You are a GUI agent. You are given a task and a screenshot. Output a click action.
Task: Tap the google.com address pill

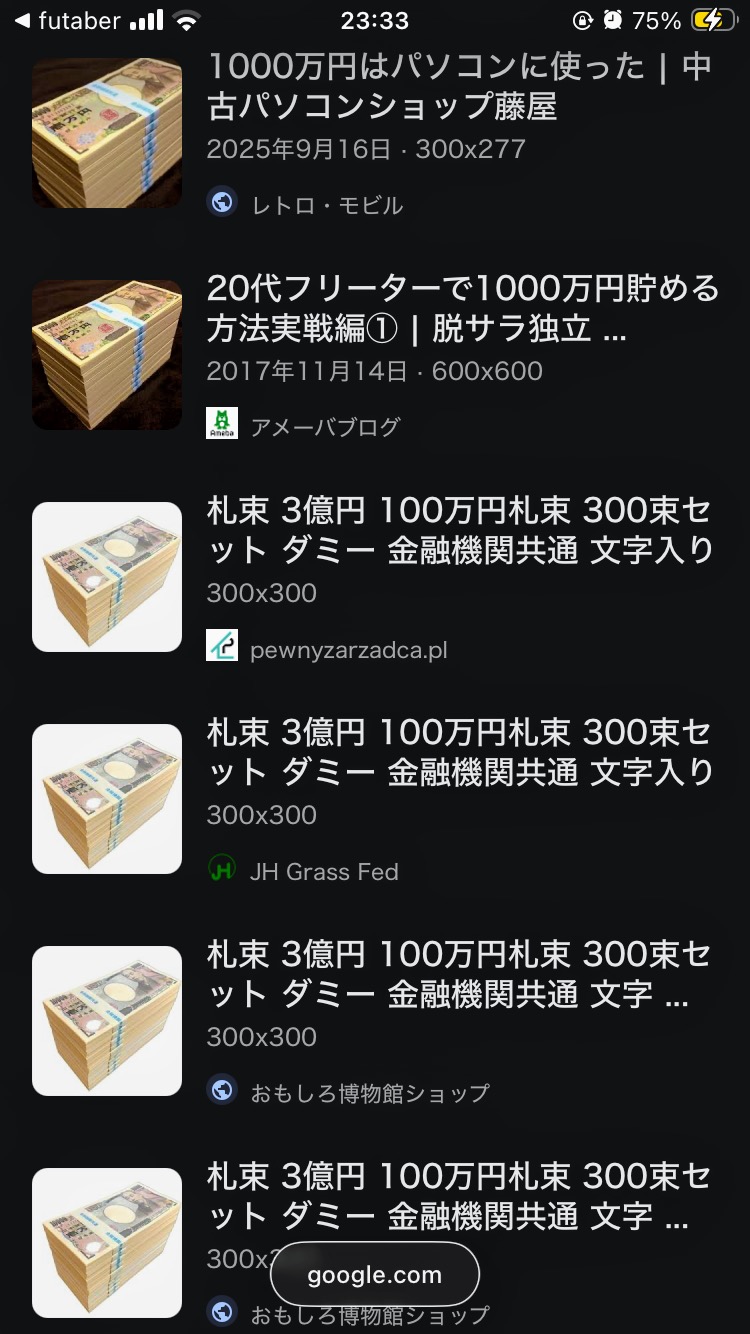374,1275
